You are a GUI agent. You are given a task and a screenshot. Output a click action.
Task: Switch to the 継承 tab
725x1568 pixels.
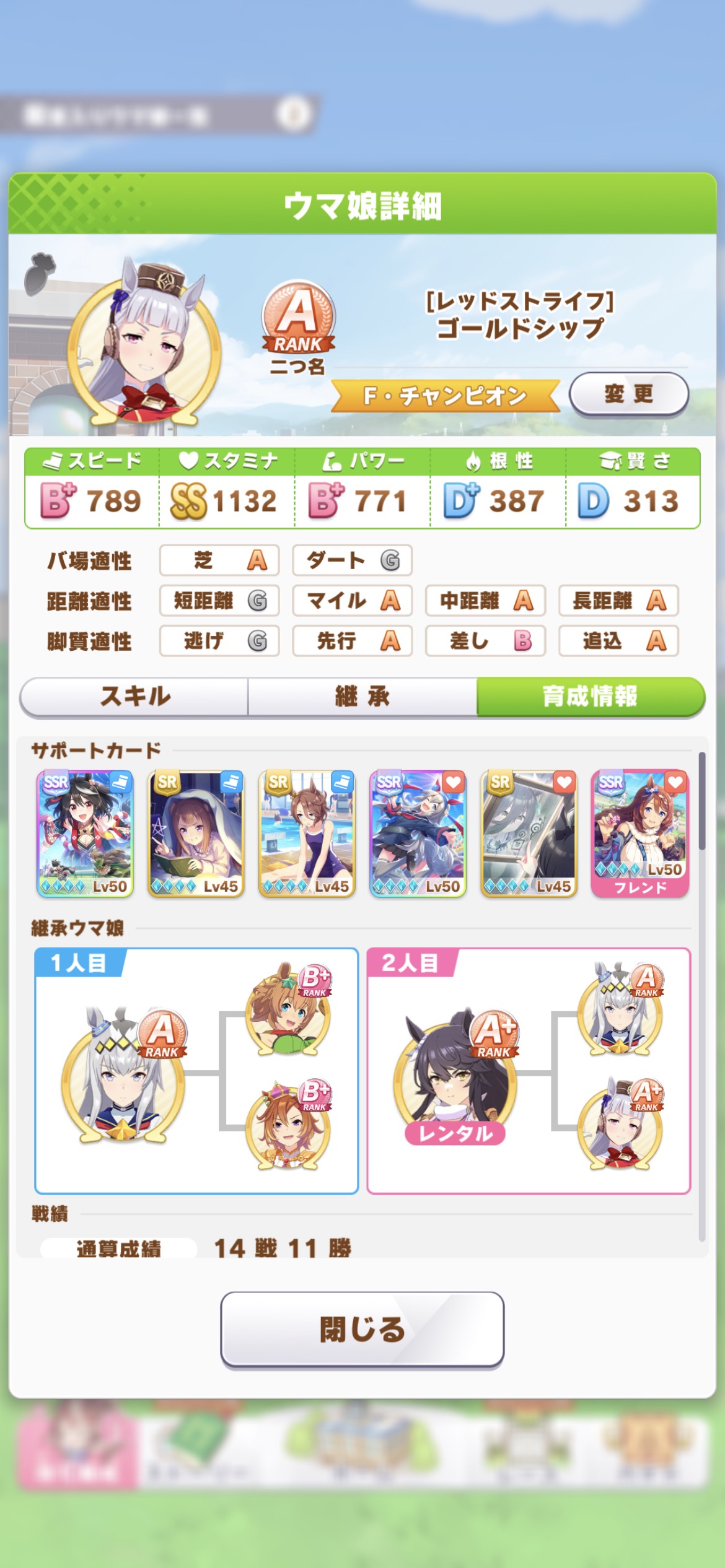click(x=362, y=697)
